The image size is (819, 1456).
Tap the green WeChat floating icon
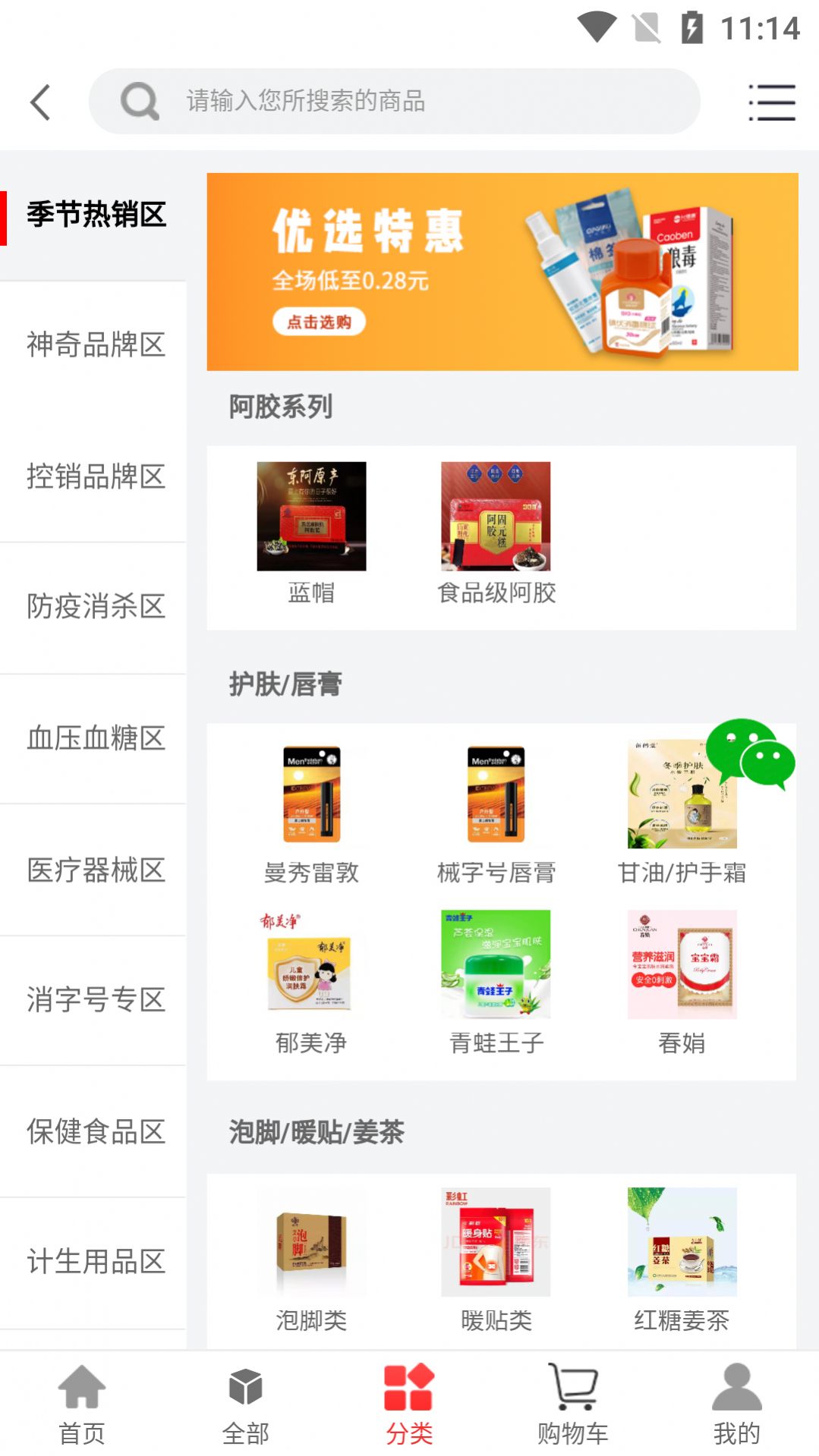click(750, 753)
